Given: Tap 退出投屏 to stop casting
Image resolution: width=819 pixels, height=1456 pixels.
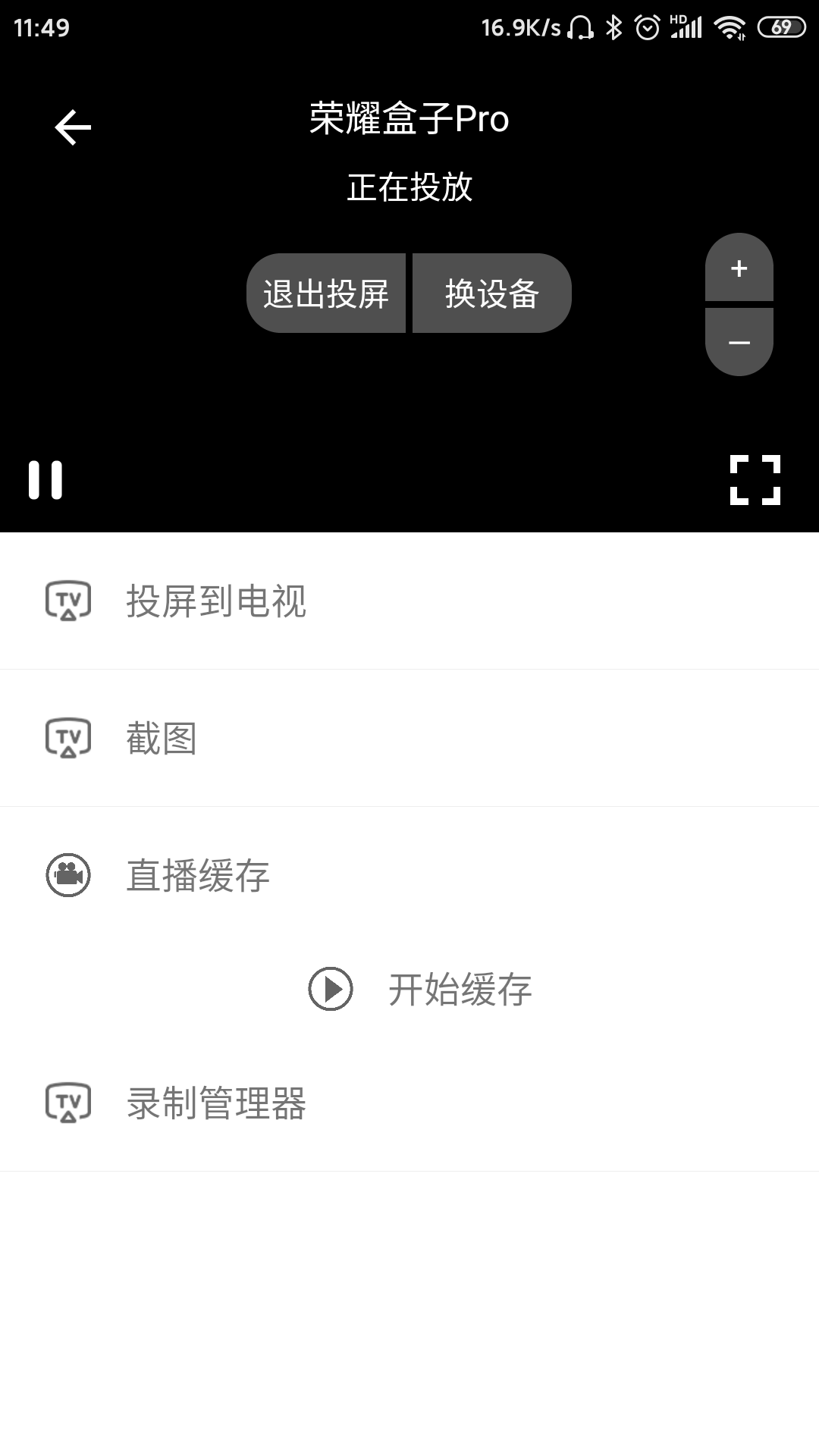Looking at the screenshot, I should click(326, 293).
